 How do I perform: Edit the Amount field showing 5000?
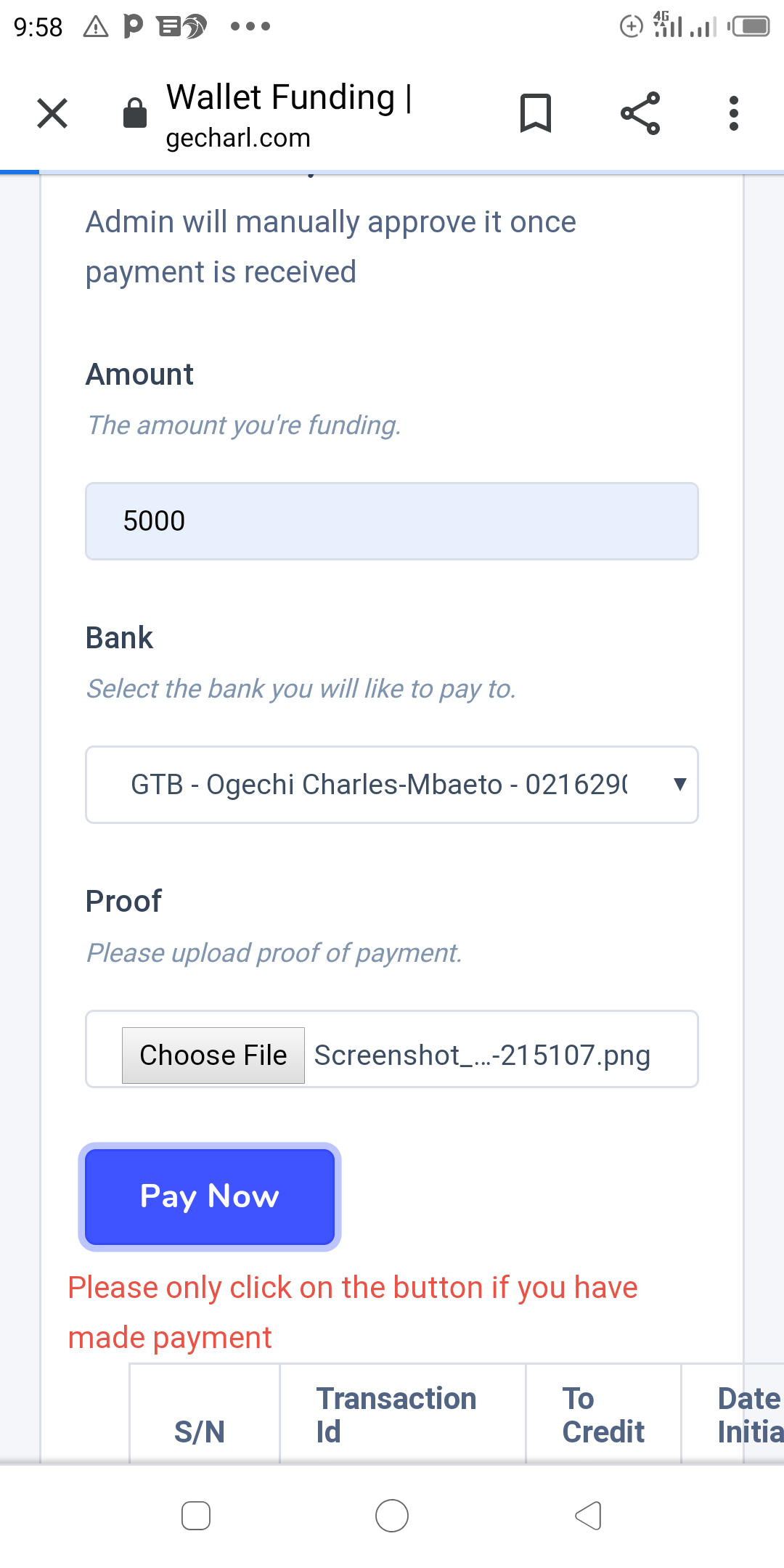(x=392, y=521)
